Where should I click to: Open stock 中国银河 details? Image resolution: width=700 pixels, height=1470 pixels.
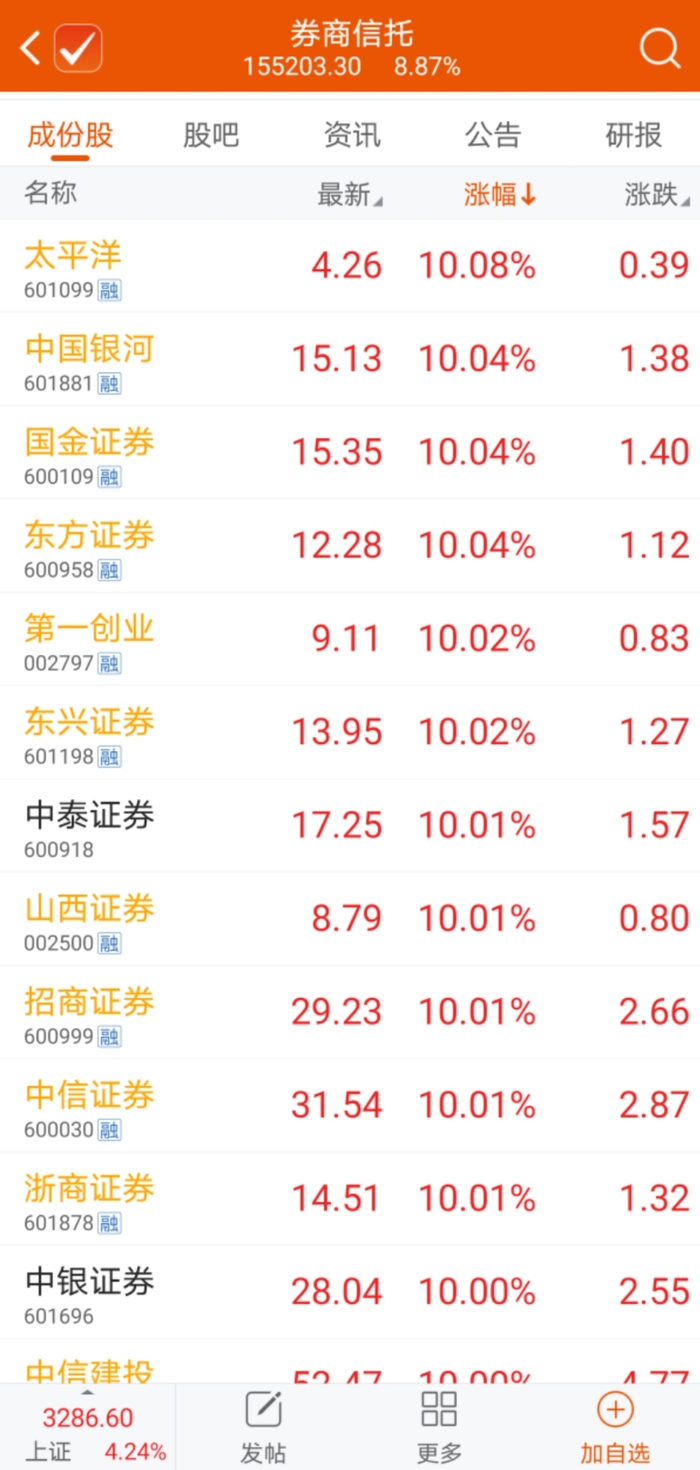click(350, 359)
